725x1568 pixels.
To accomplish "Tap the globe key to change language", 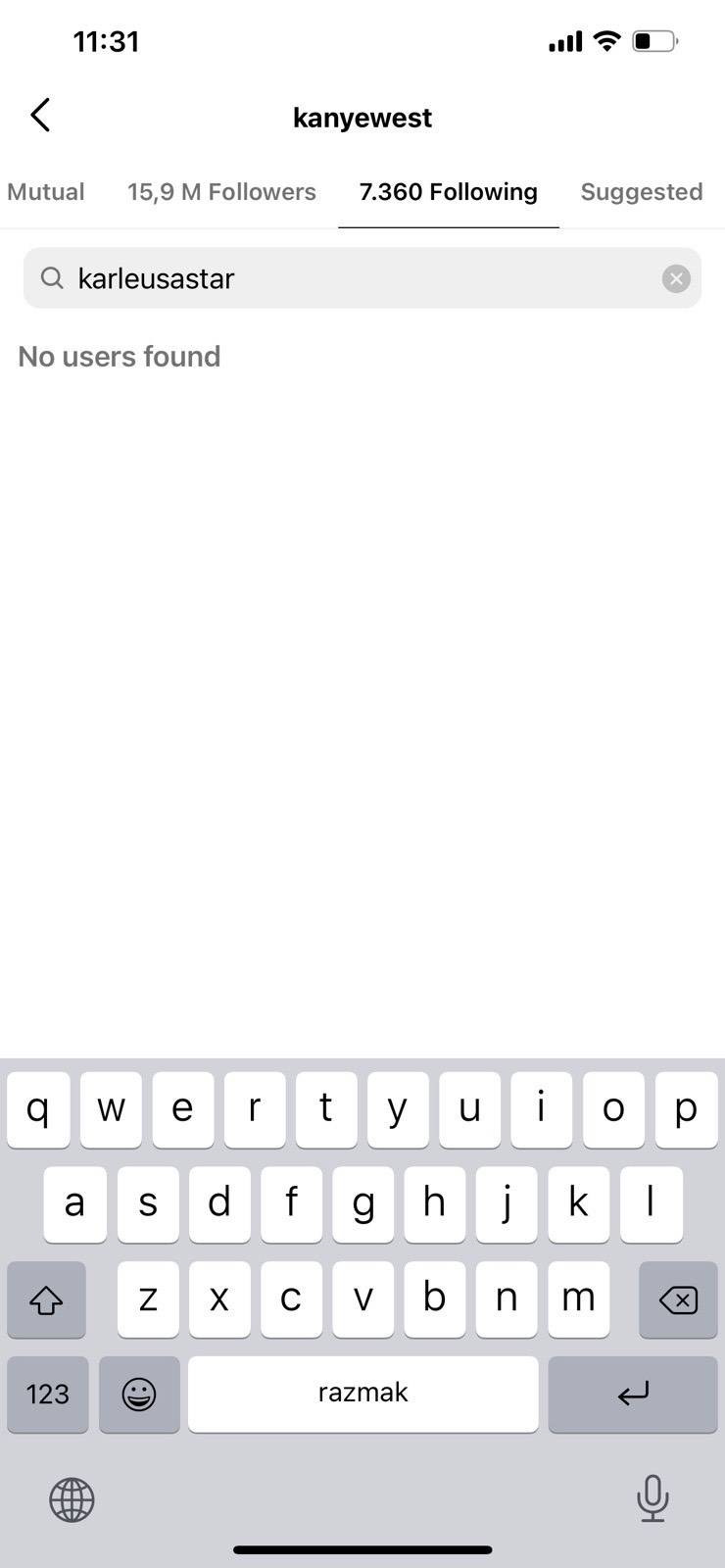I will click(72, 1499).
